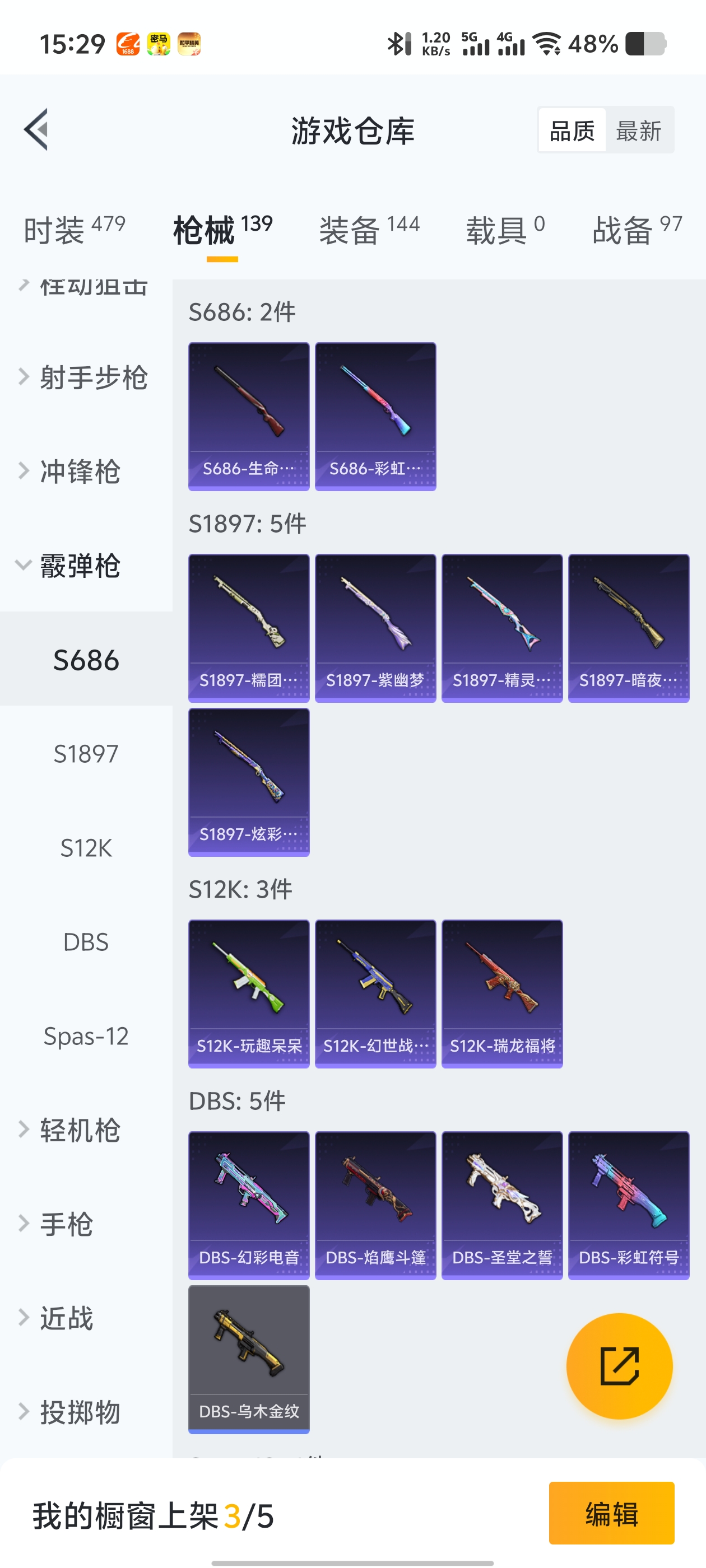The width and height of the screenshot is (706, 1568).
Task: Select S1897 in the side list
Action: (86, 754)
